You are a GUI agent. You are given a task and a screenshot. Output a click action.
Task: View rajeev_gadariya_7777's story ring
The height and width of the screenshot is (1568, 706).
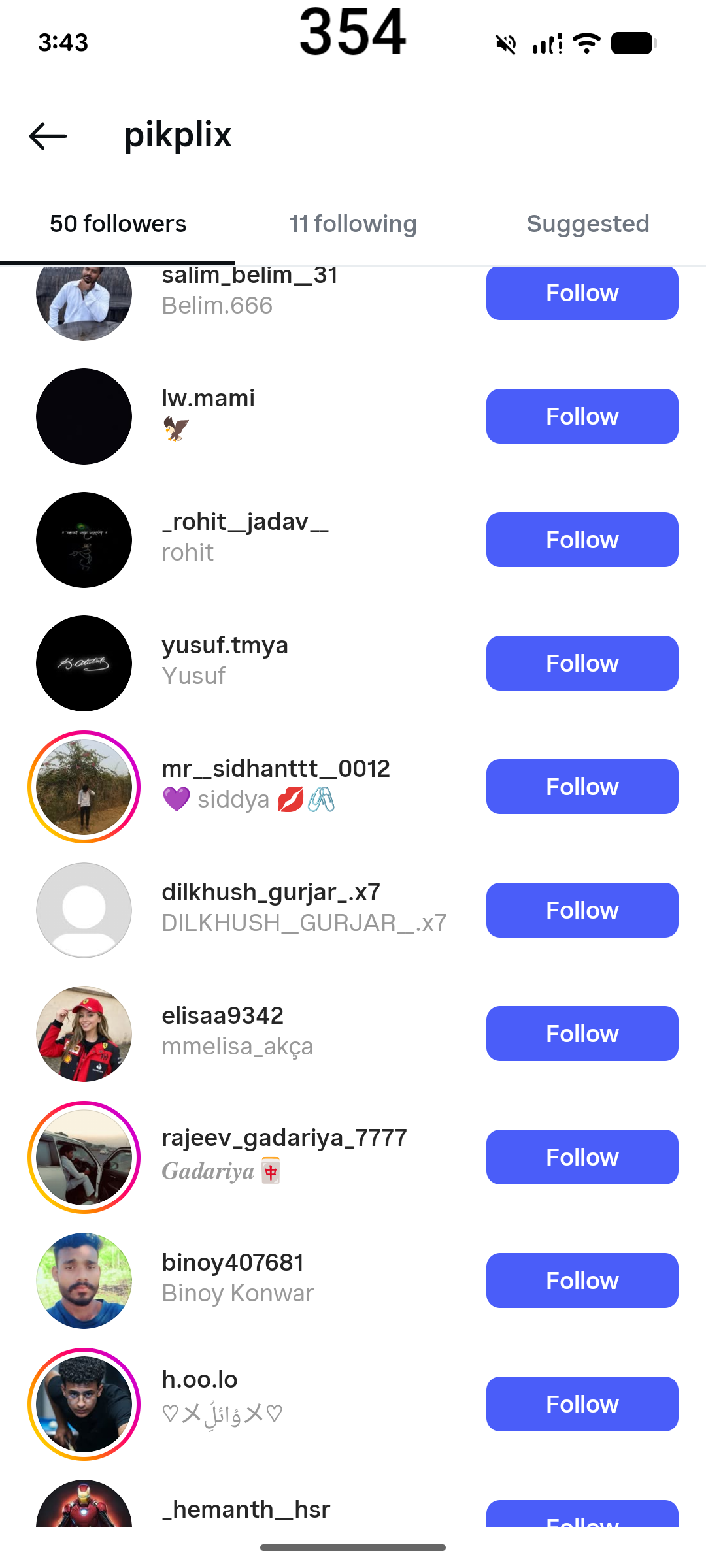click(x=84, y=1157)
